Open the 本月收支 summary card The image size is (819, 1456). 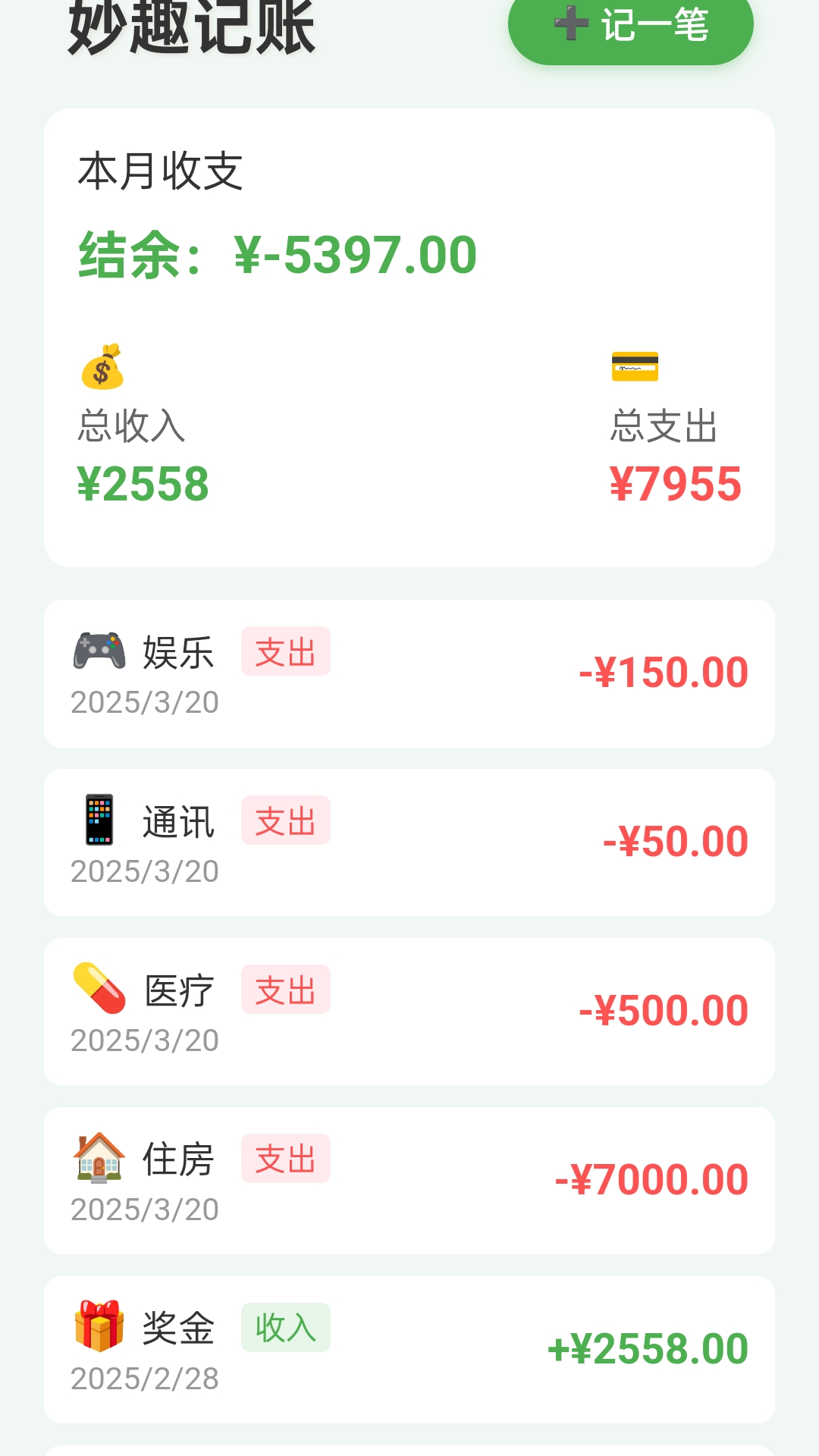click(409, 334)
